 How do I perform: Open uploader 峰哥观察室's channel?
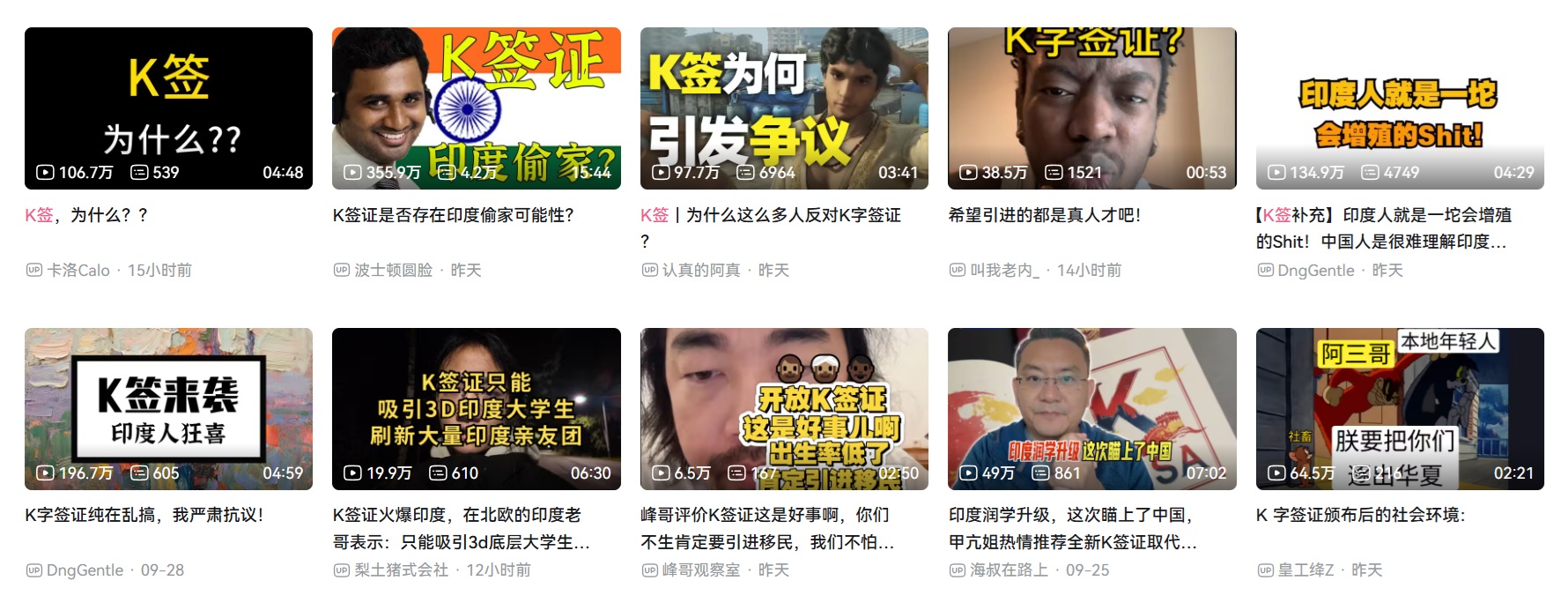click(700, 570)
